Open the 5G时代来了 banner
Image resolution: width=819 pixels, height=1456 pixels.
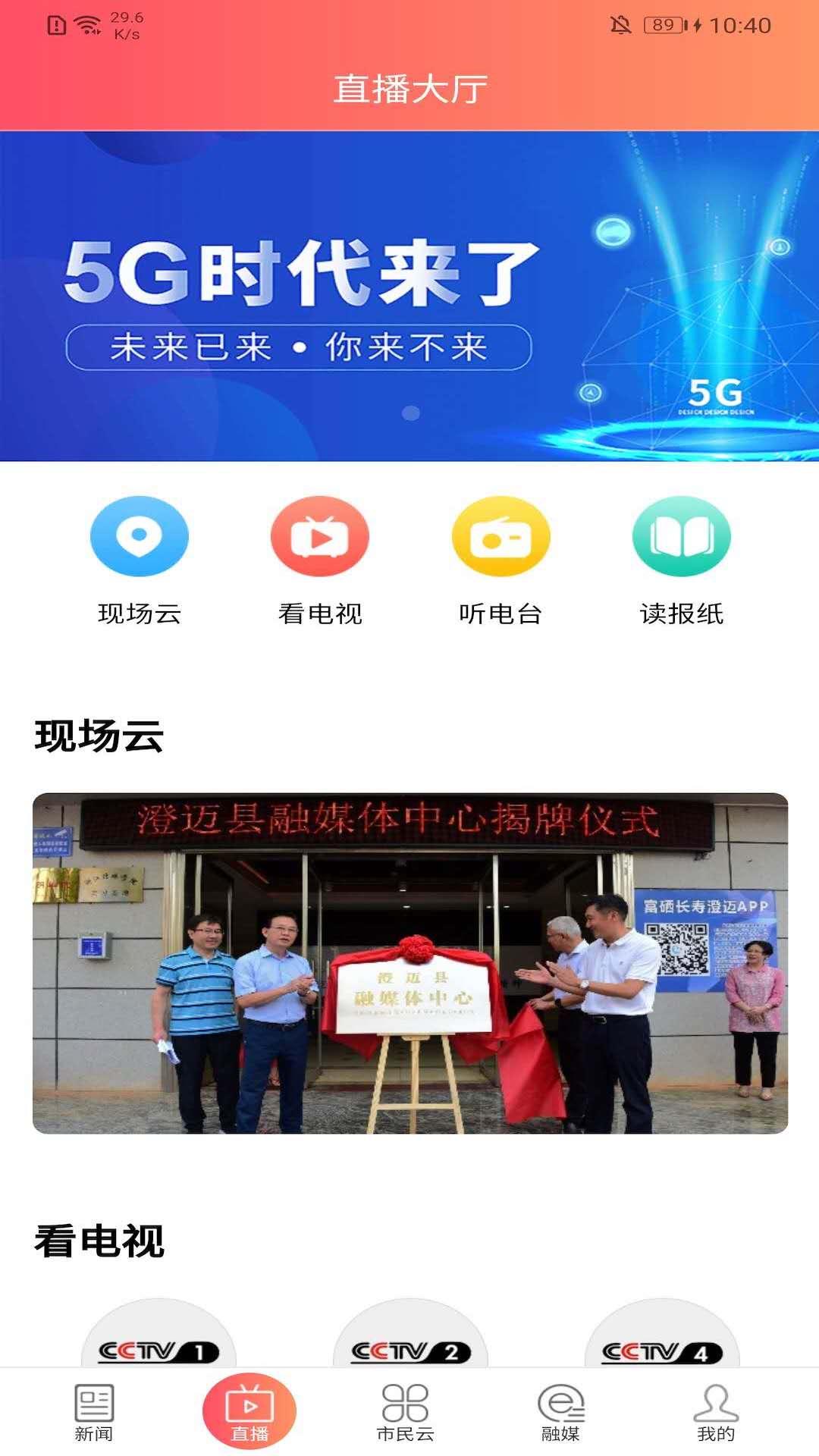[x=409, y=296]
